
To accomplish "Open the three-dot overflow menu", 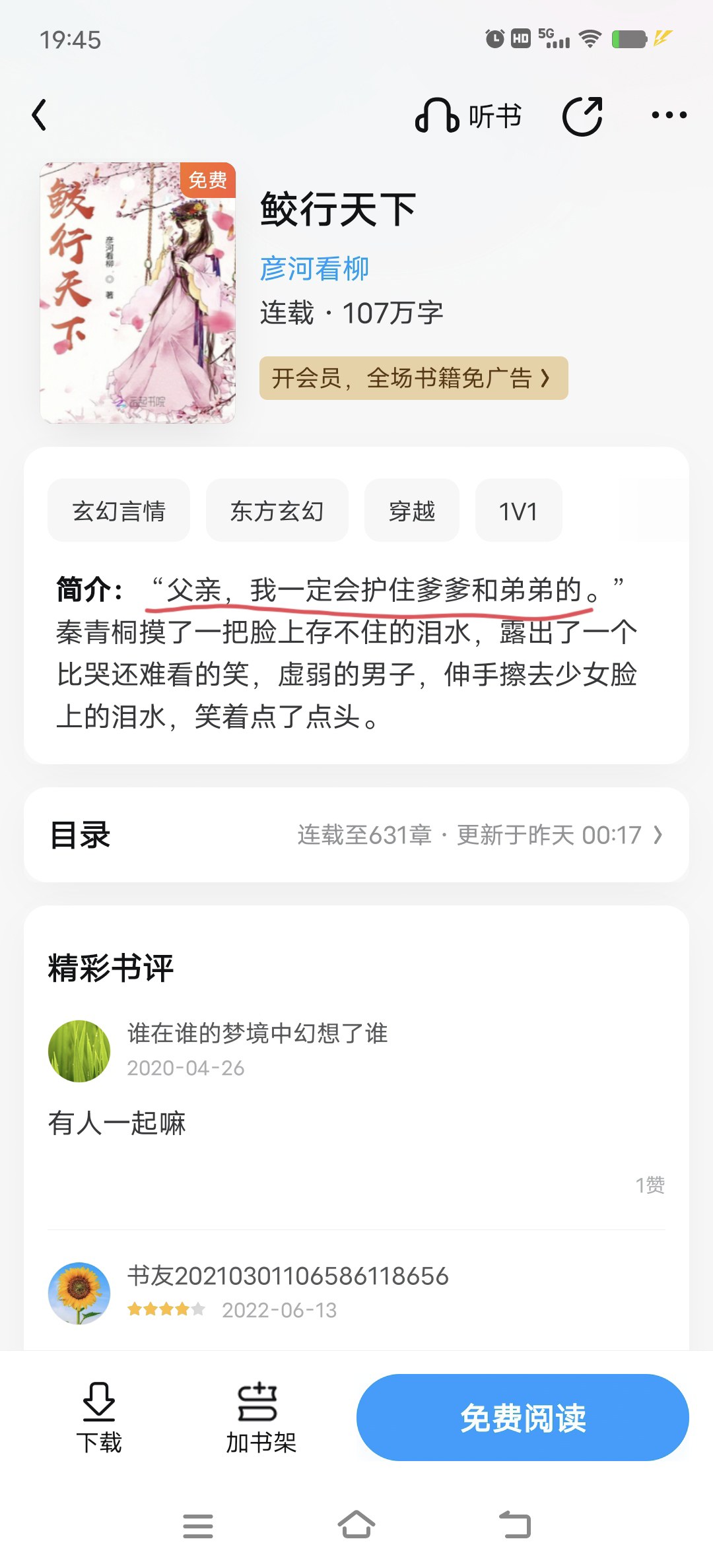I will coord(669,115).
